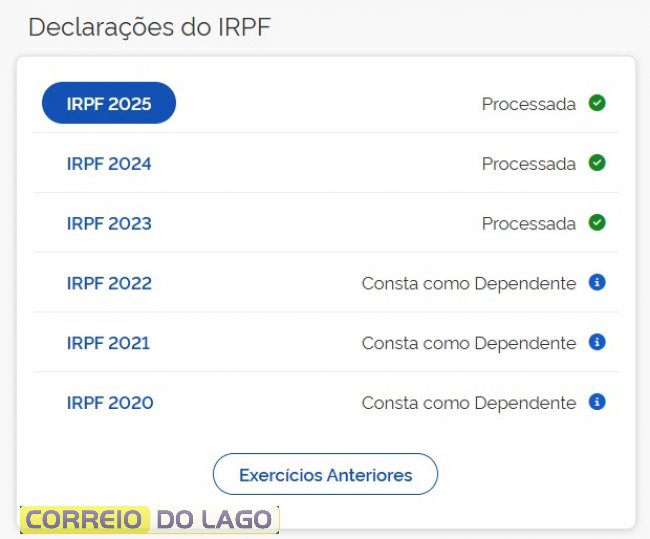The height and width of the screenshot is (539, 650).
Task: Open the IRPF 2022 declaration
Action: click(x=109, y=283)
